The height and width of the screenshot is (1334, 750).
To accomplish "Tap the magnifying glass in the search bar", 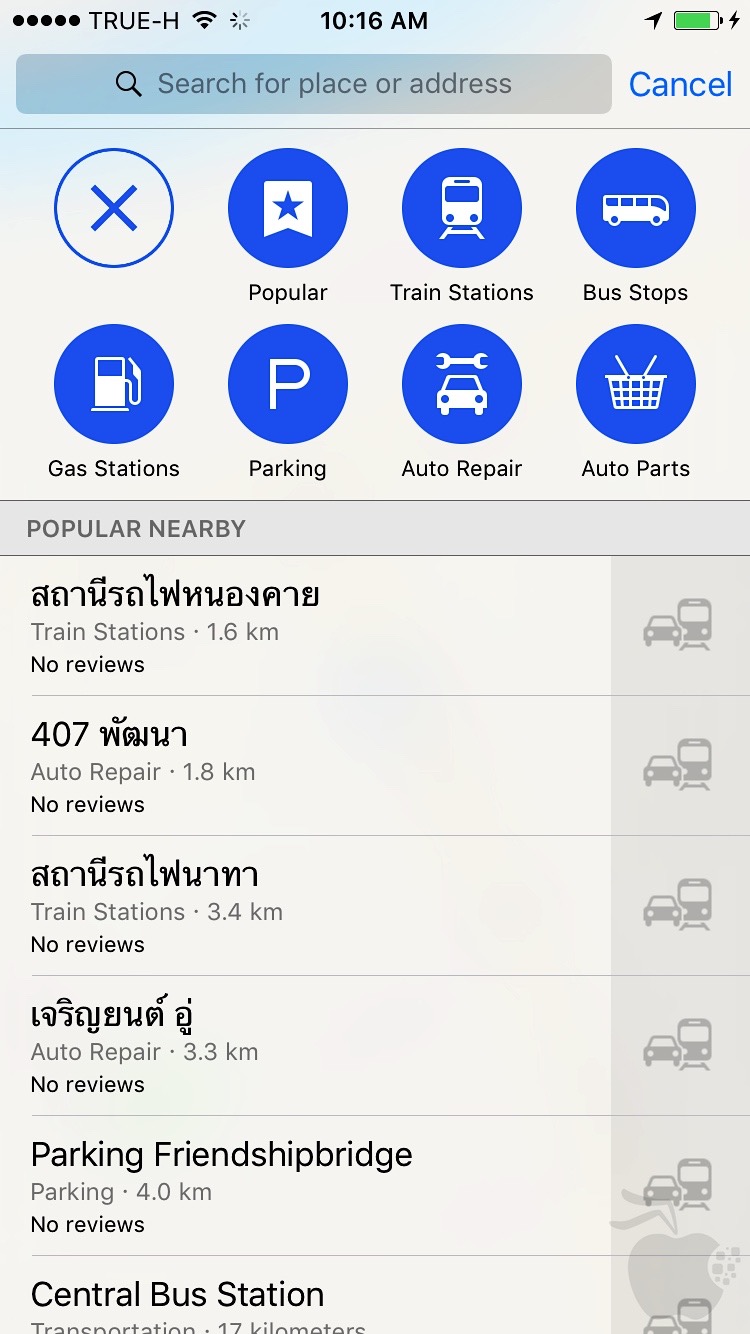I will click(x=129, y=84).
